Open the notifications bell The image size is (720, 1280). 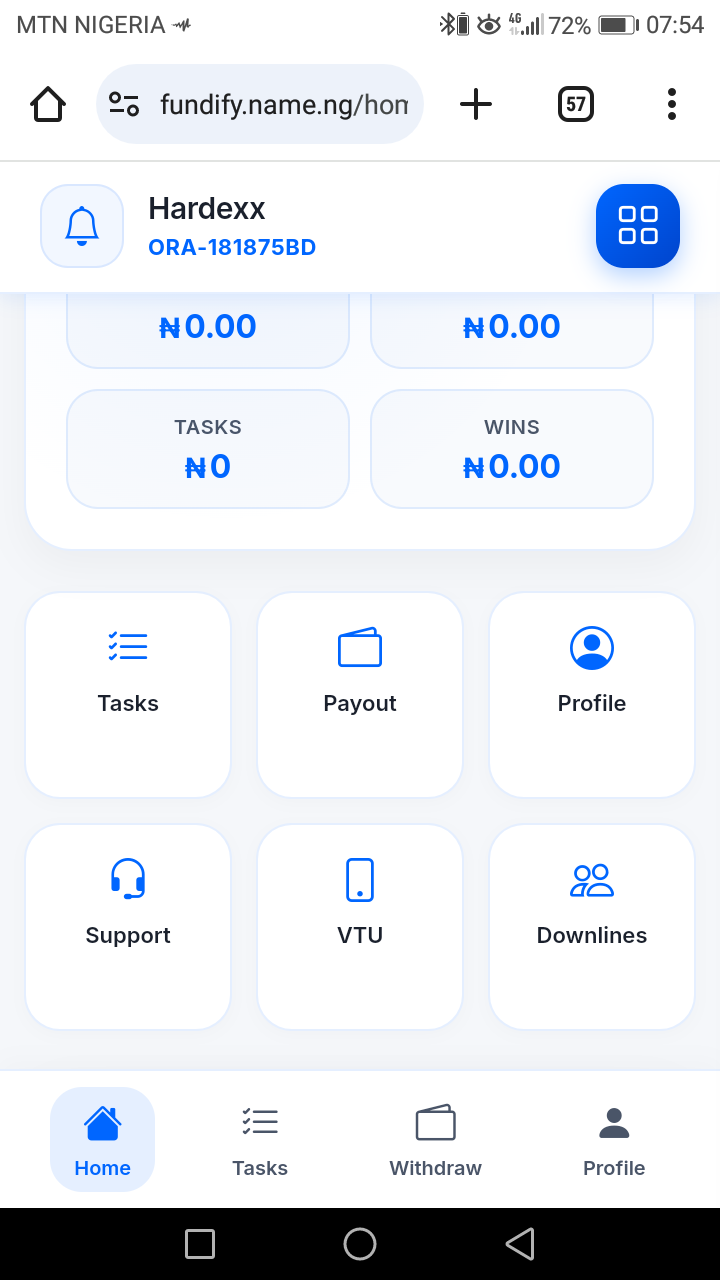[x=82, y=226]
